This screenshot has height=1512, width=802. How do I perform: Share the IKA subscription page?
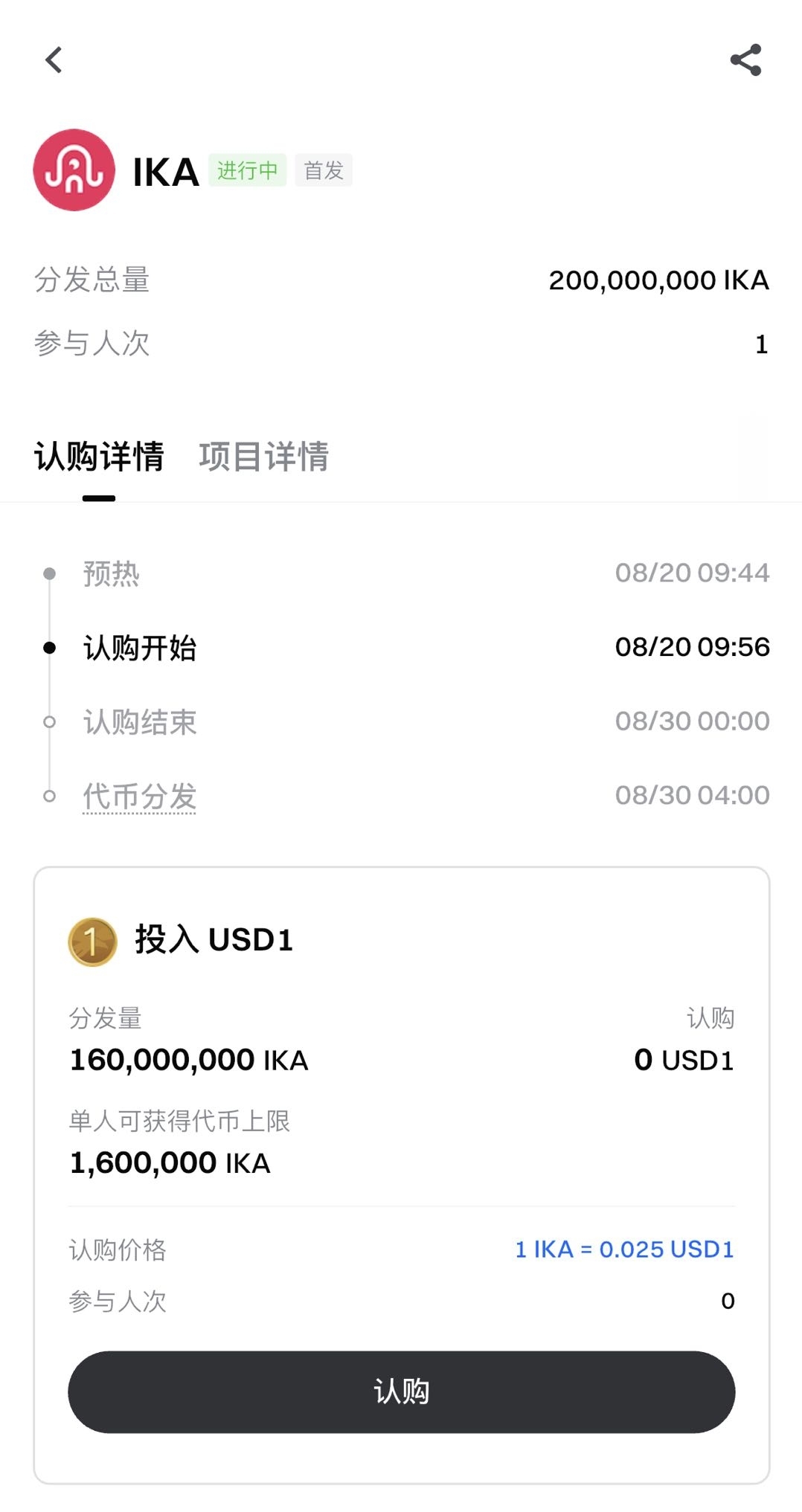tap(745, 60)
